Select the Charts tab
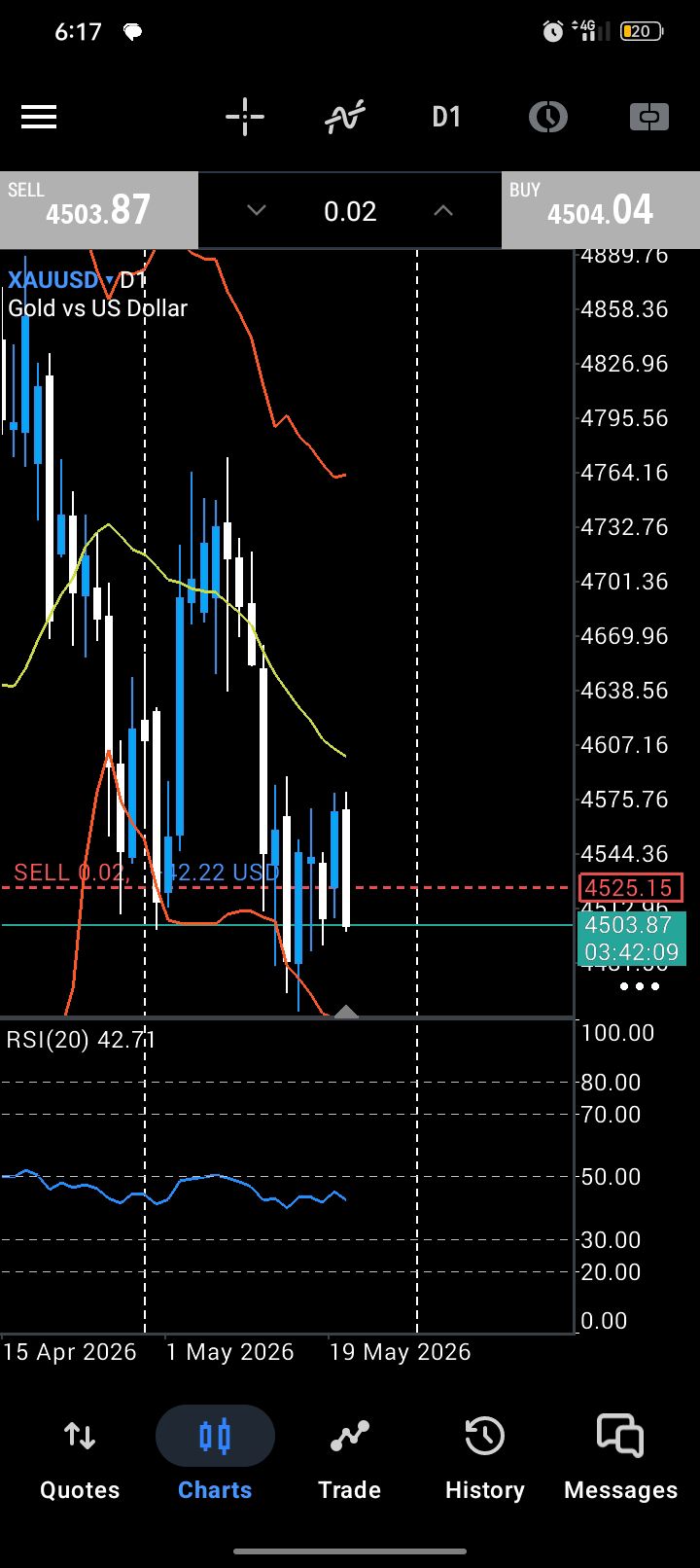The image size is (700, 1568). pyautogui.click(x=215, y=1458)
